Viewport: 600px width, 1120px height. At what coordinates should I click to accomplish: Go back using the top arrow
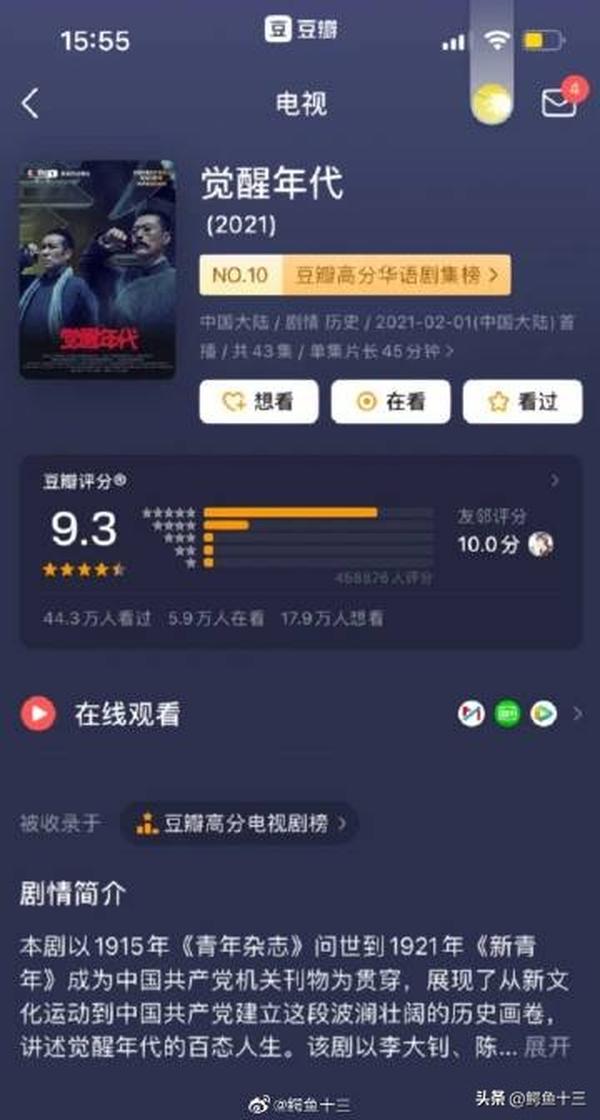click(31, 103)
